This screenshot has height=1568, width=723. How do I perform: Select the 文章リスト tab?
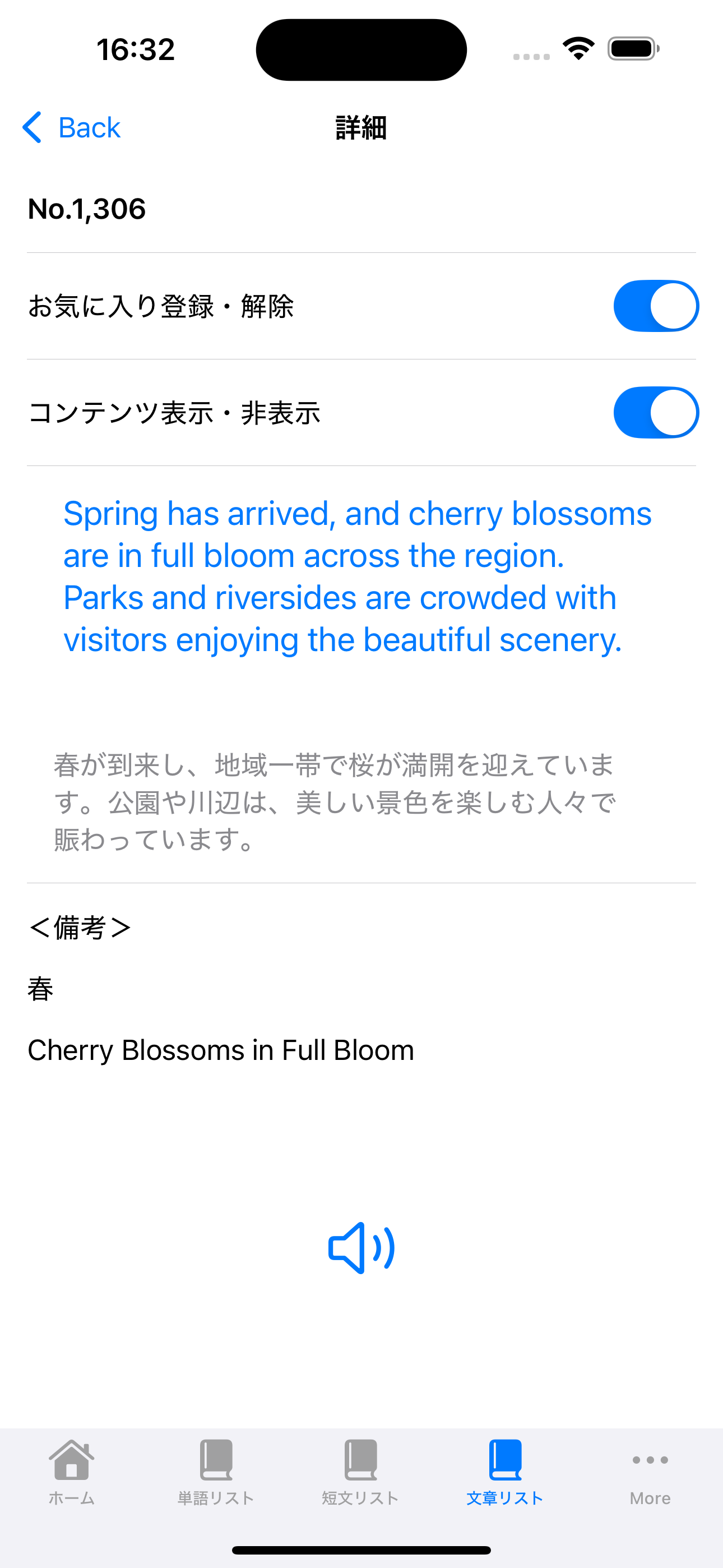coord(505,1472)
